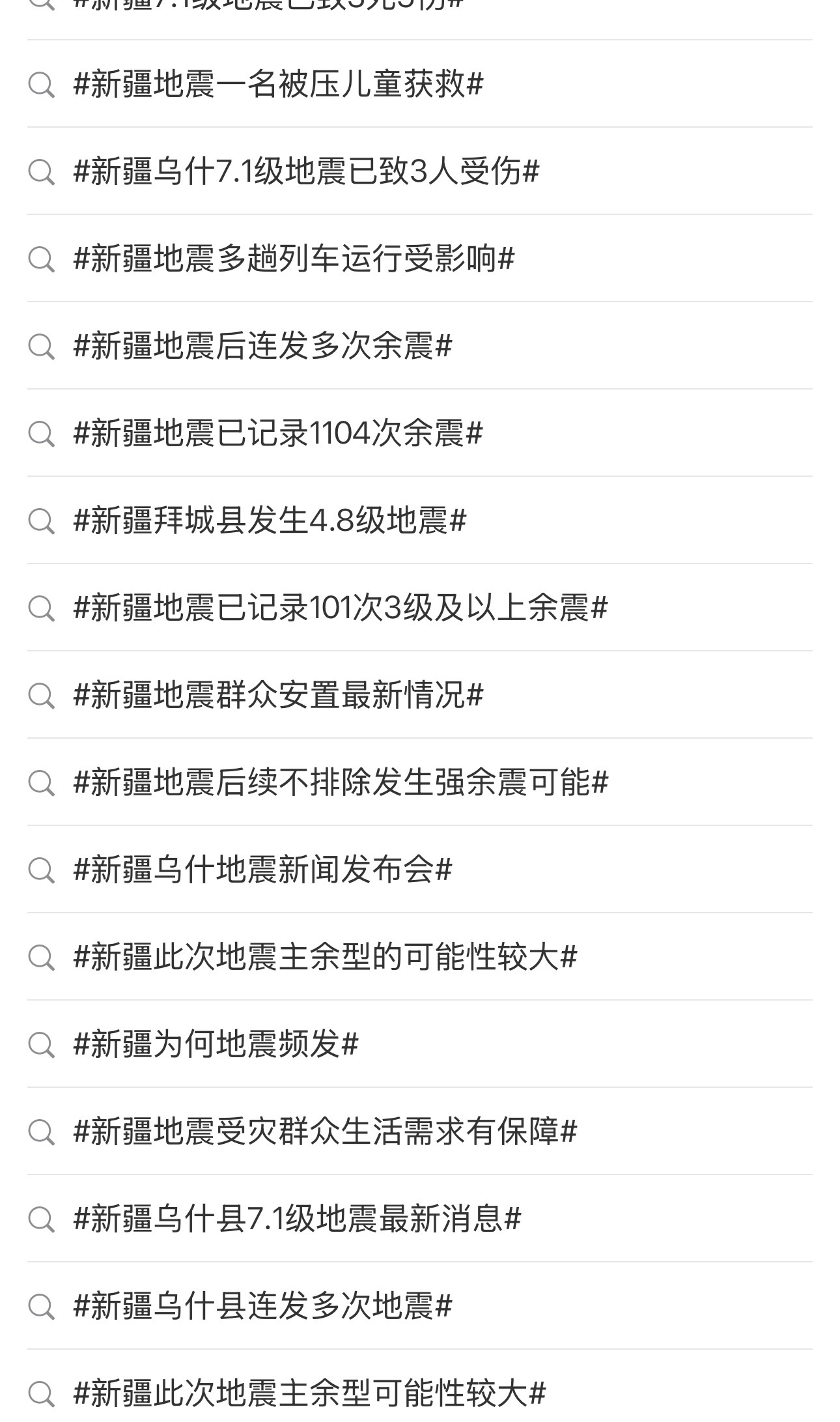Viewport: 840px width, 1422px height.
Task: Click the magnifier icon beside #新疆地震已记录1104次余震#
Action: 42,434
